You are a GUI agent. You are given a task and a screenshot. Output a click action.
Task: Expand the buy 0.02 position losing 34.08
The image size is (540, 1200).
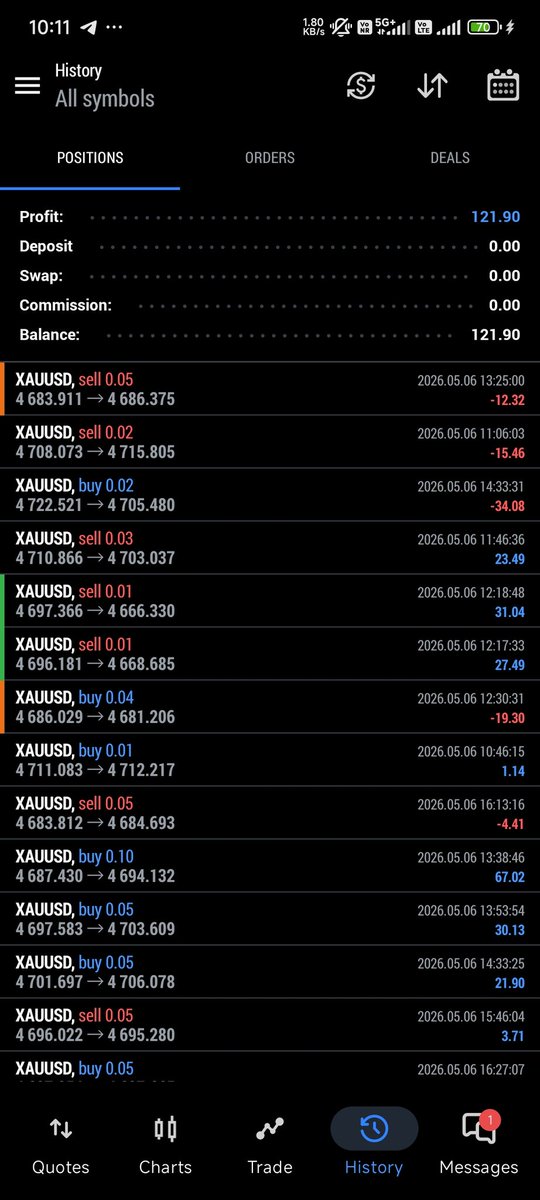270,495
